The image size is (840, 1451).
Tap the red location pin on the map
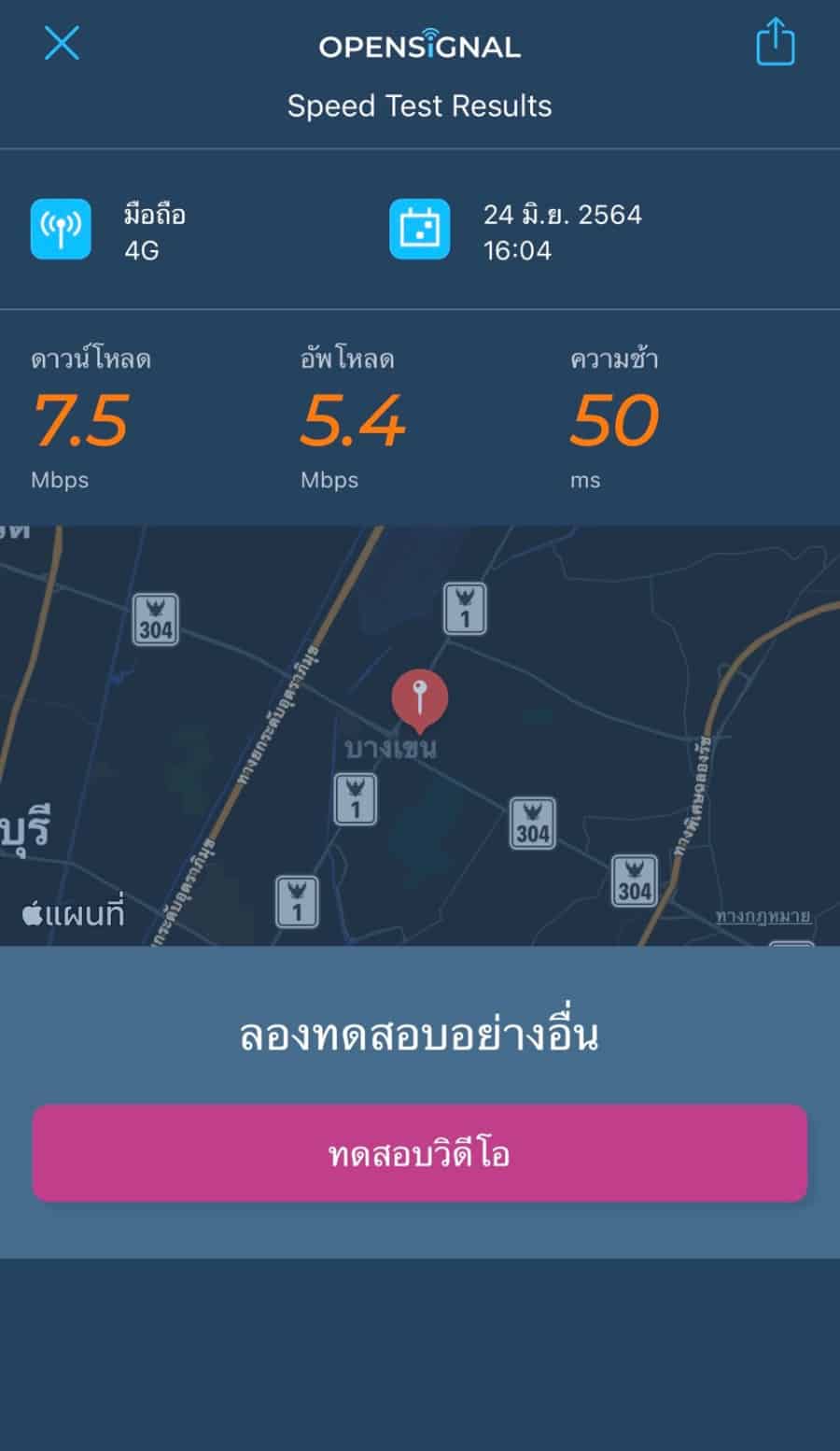(420, 698)
